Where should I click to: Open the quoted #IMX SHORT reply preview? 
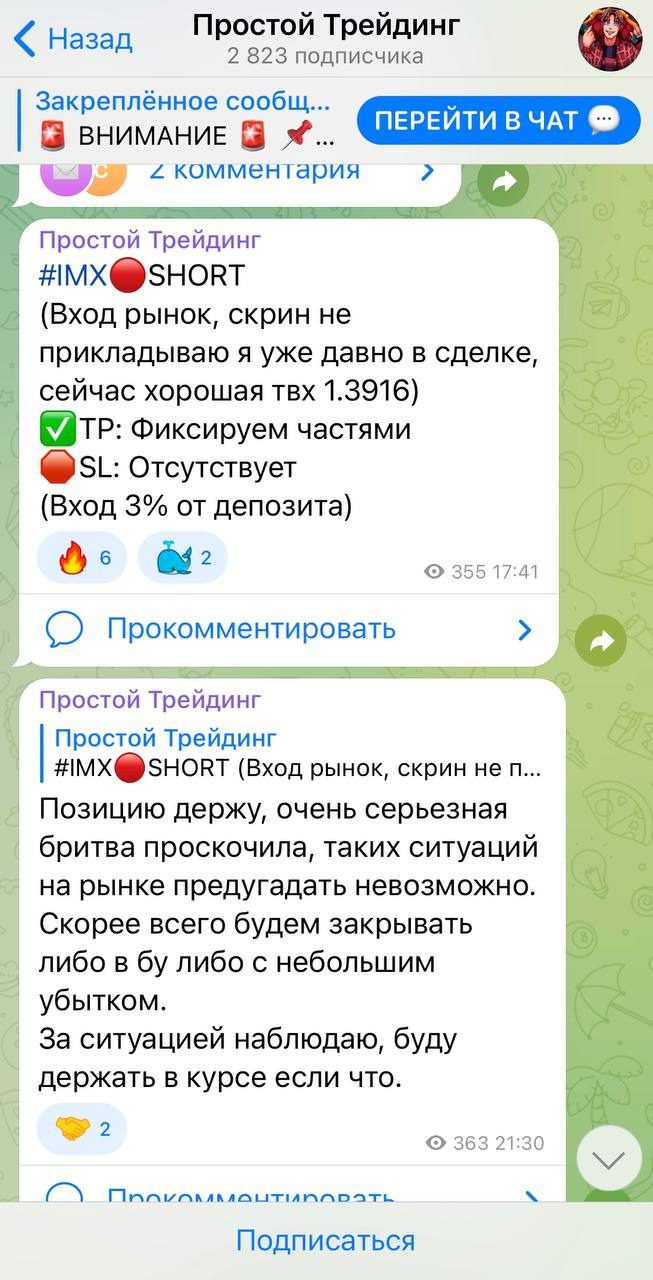295,754
